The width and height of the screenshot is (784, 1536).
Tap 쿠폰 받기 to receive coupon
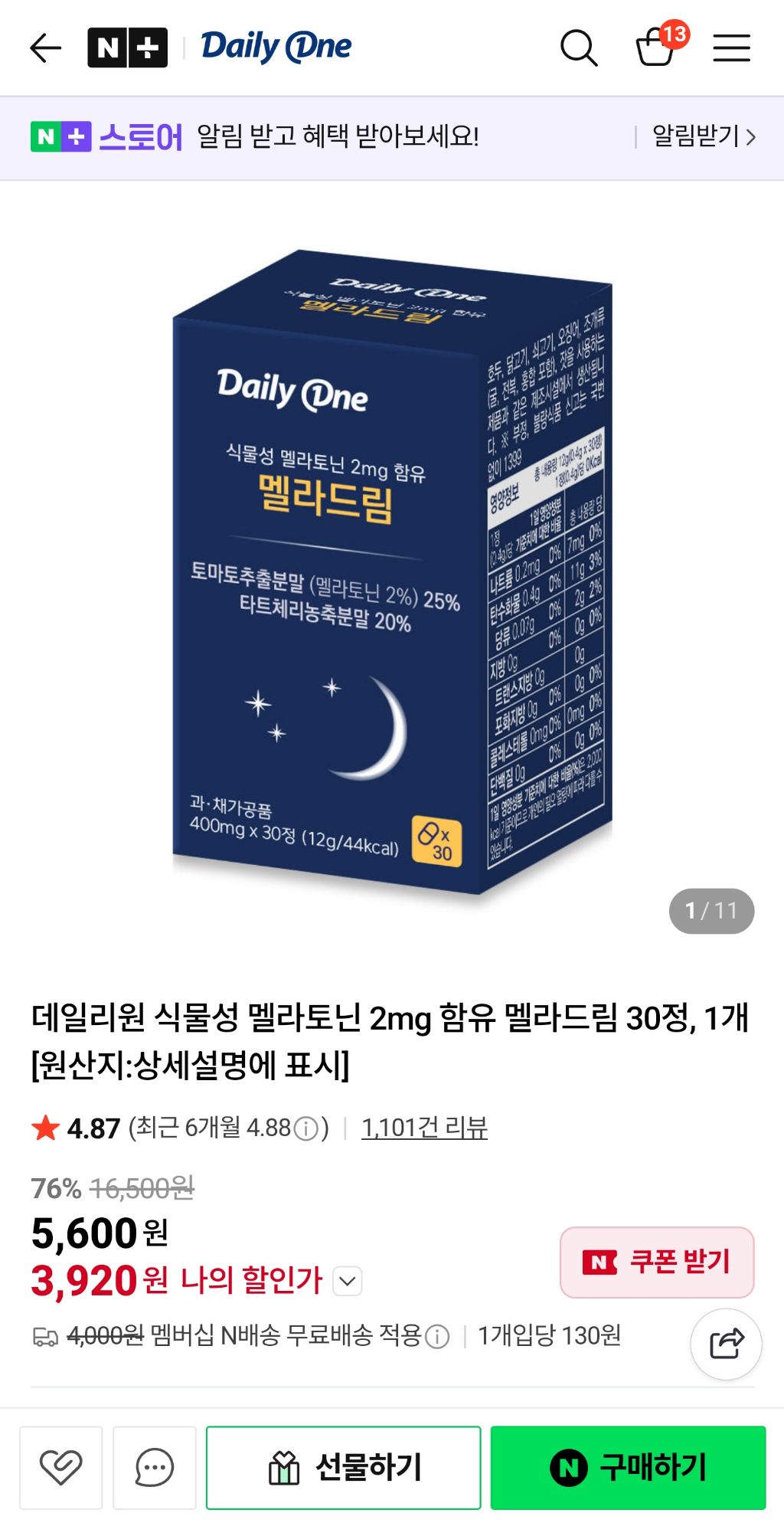[x=657, y=1262]
